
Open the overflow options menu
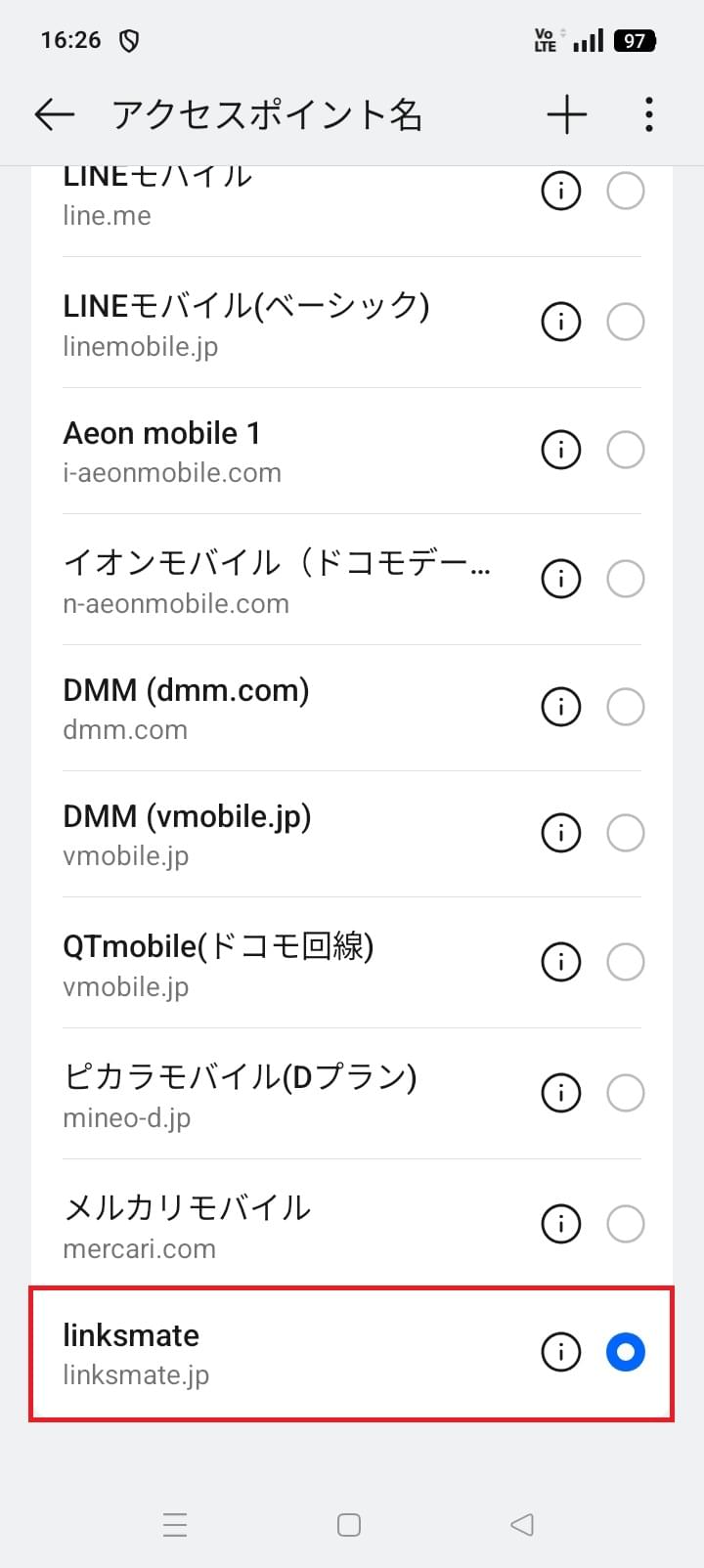(x=648, y=114)
